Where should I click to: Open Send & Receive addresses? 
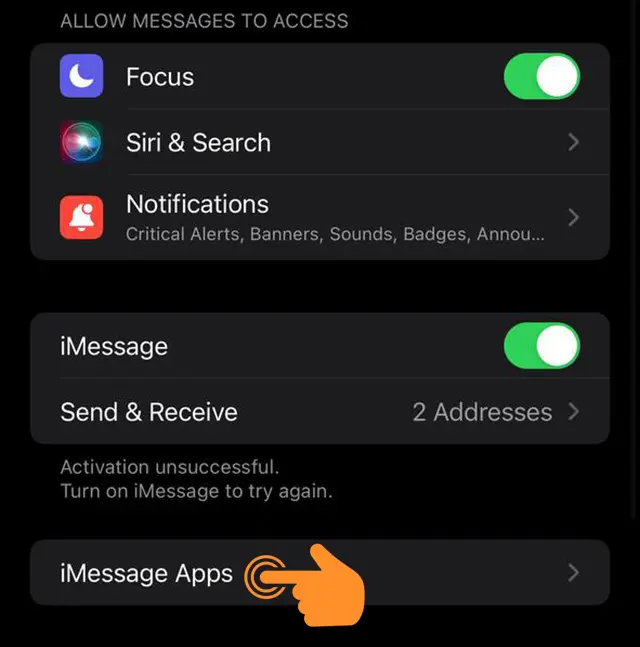click(320, 412)
